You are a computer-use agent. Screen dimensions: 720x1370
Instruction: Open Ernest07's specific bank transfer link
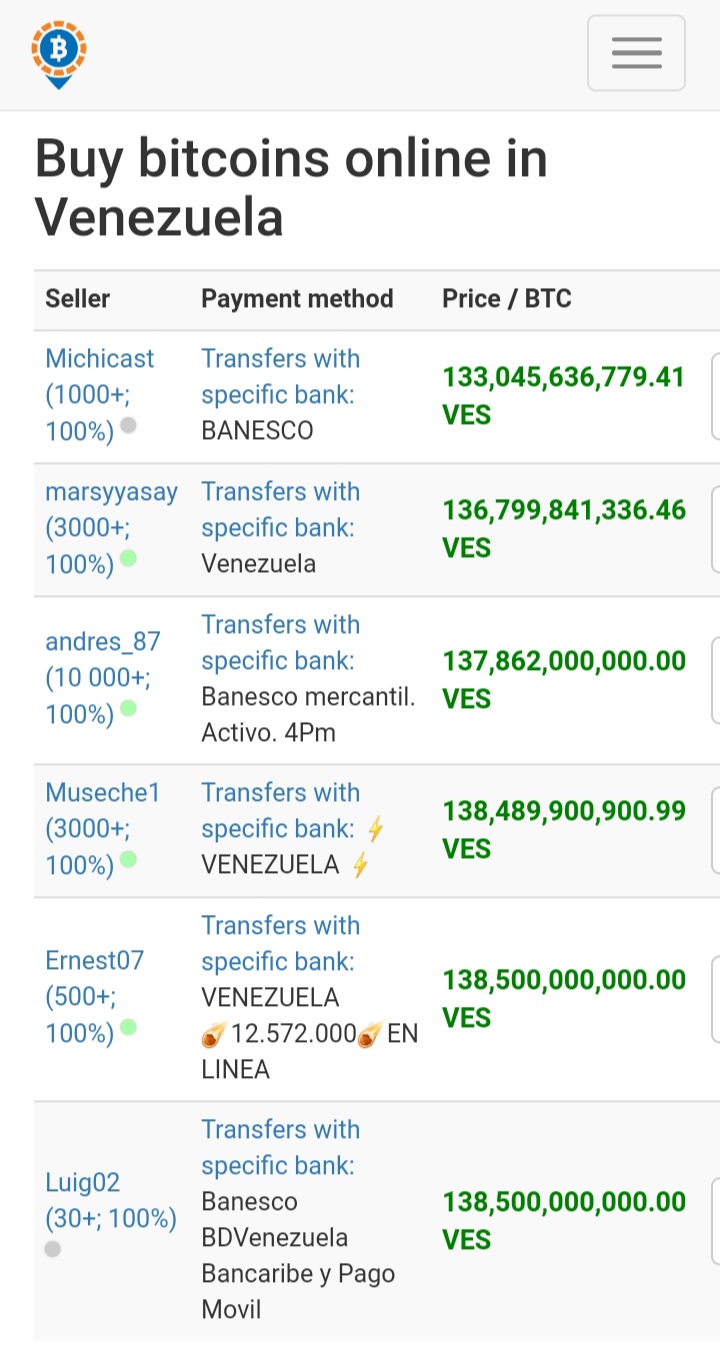(x=280, y=944)
